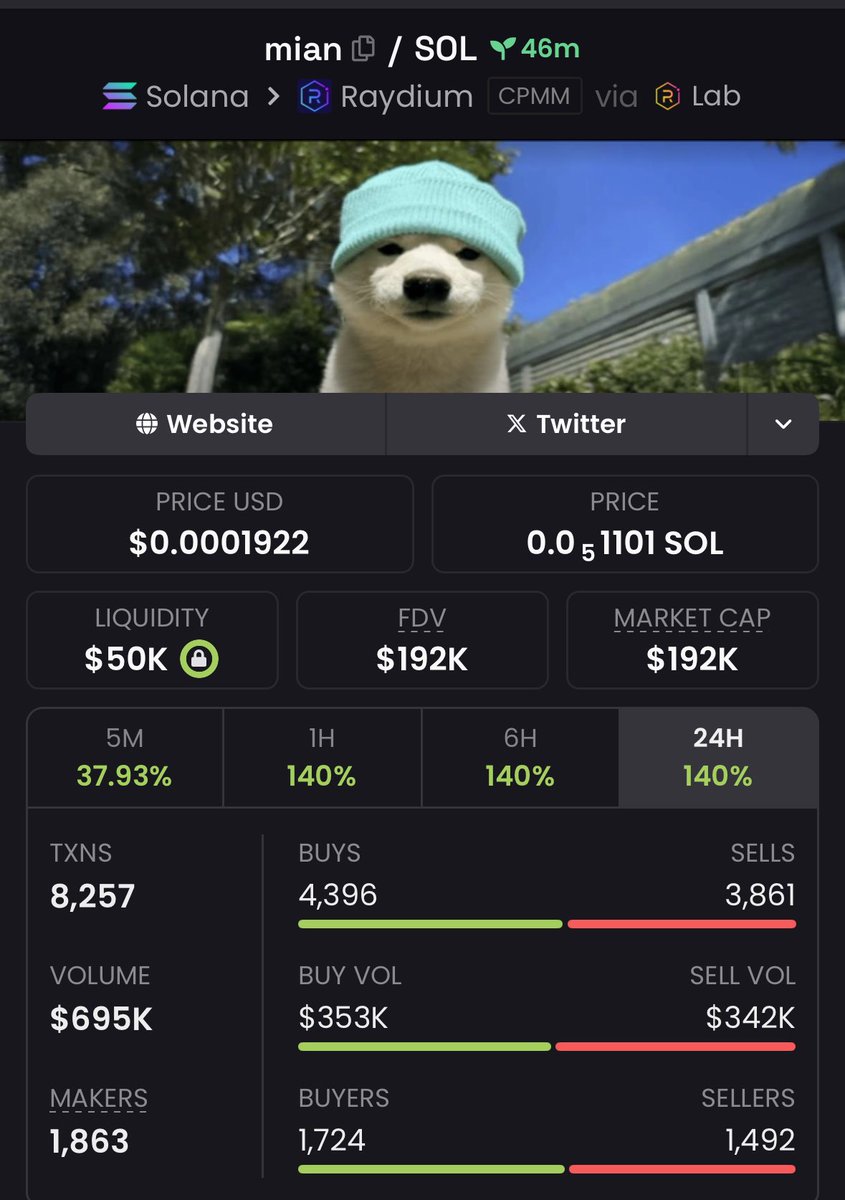Copy the mian token address
Screen dimensions: 845x1200
tap(363, 48)
